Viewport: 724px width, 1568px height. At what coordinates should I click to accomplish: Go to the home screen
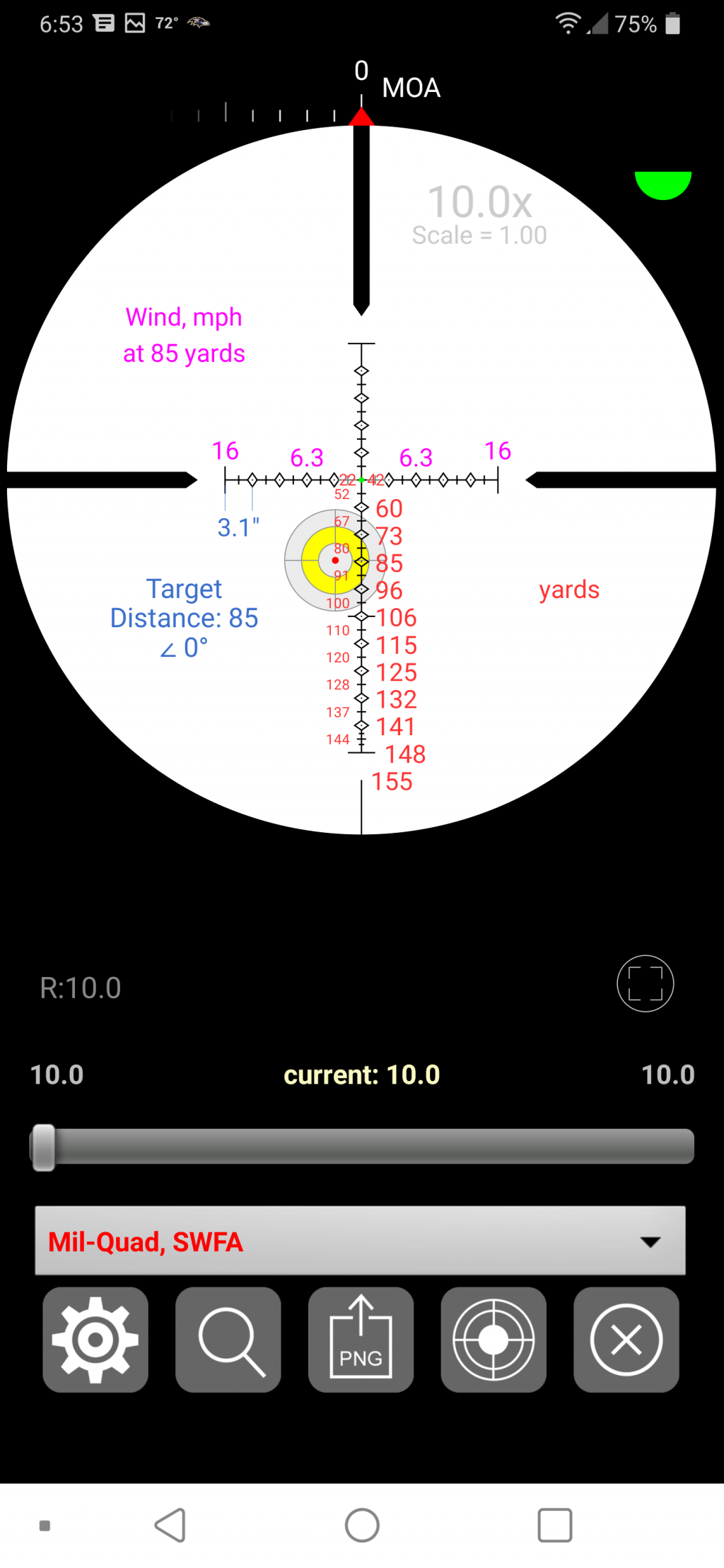click(362, 1525)
